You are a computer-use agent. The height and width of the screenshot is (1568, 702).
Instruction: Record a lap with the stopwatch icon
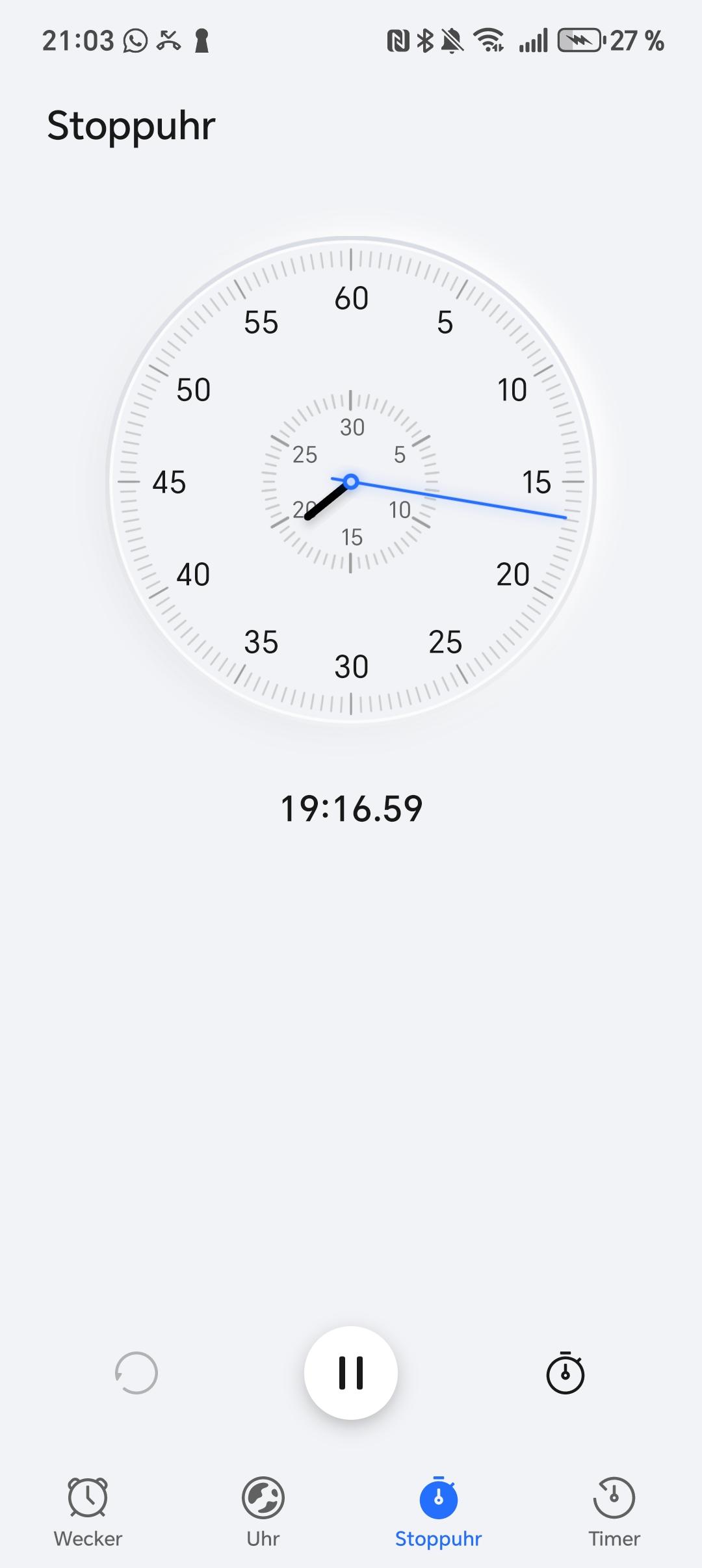coord(565,1372)
